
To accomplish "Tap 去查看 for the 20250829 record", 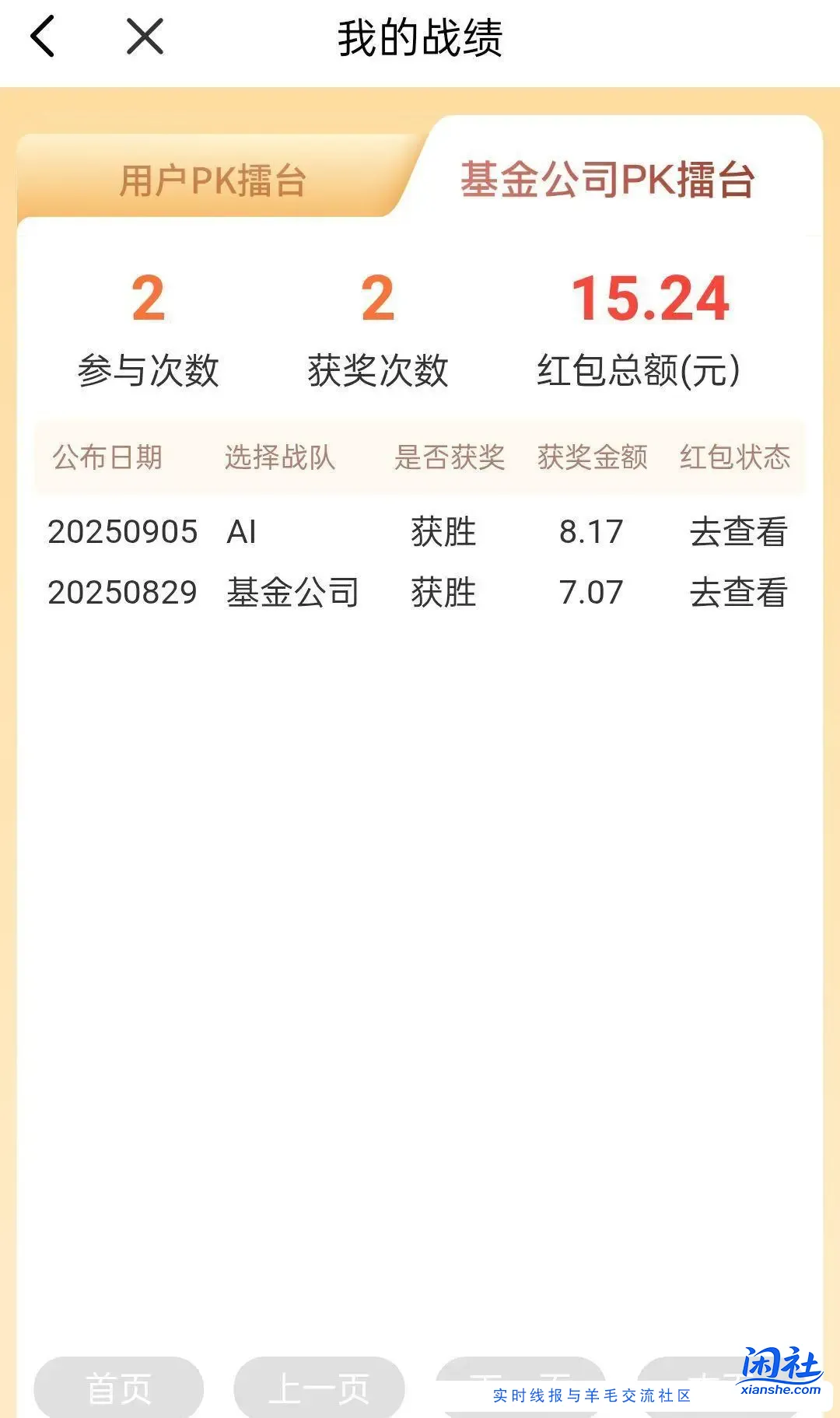I will tap(737, 593).
